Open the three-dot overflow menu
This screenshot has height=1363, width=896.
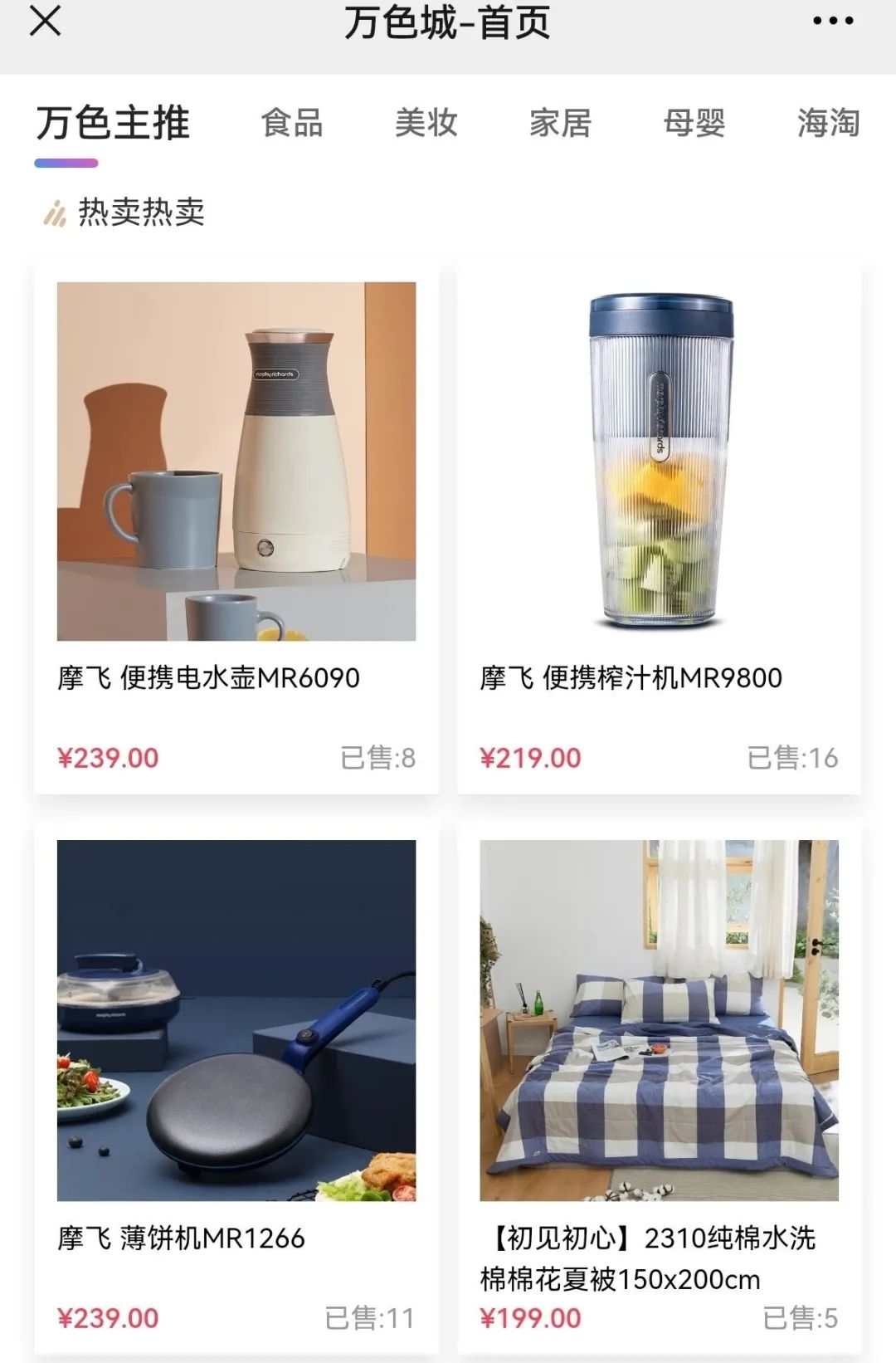(x=832, y=22)
